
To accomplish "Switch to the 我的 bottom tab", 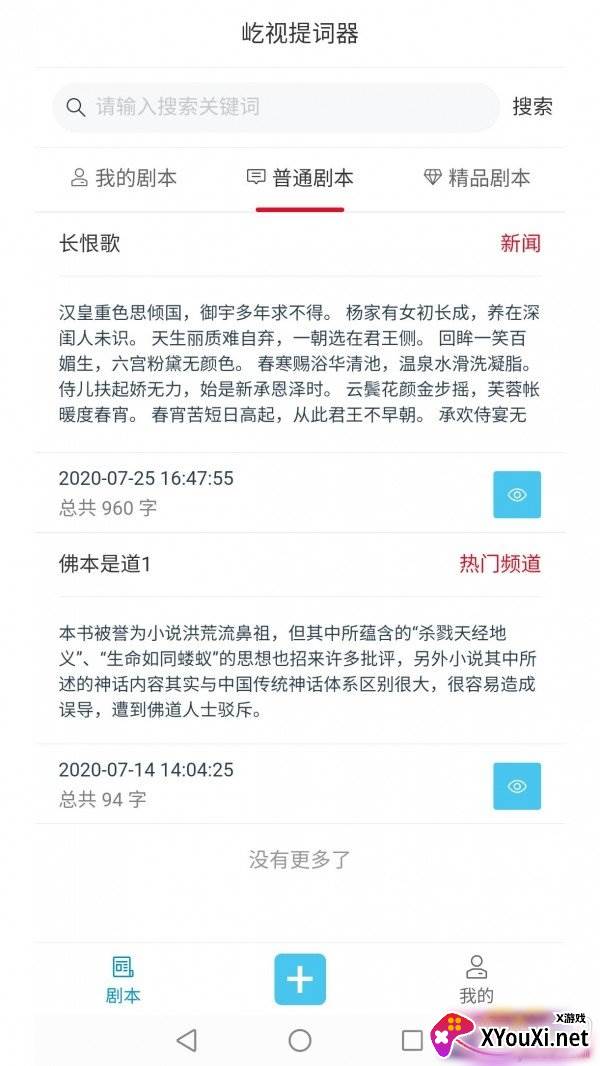I will [476, 980].
